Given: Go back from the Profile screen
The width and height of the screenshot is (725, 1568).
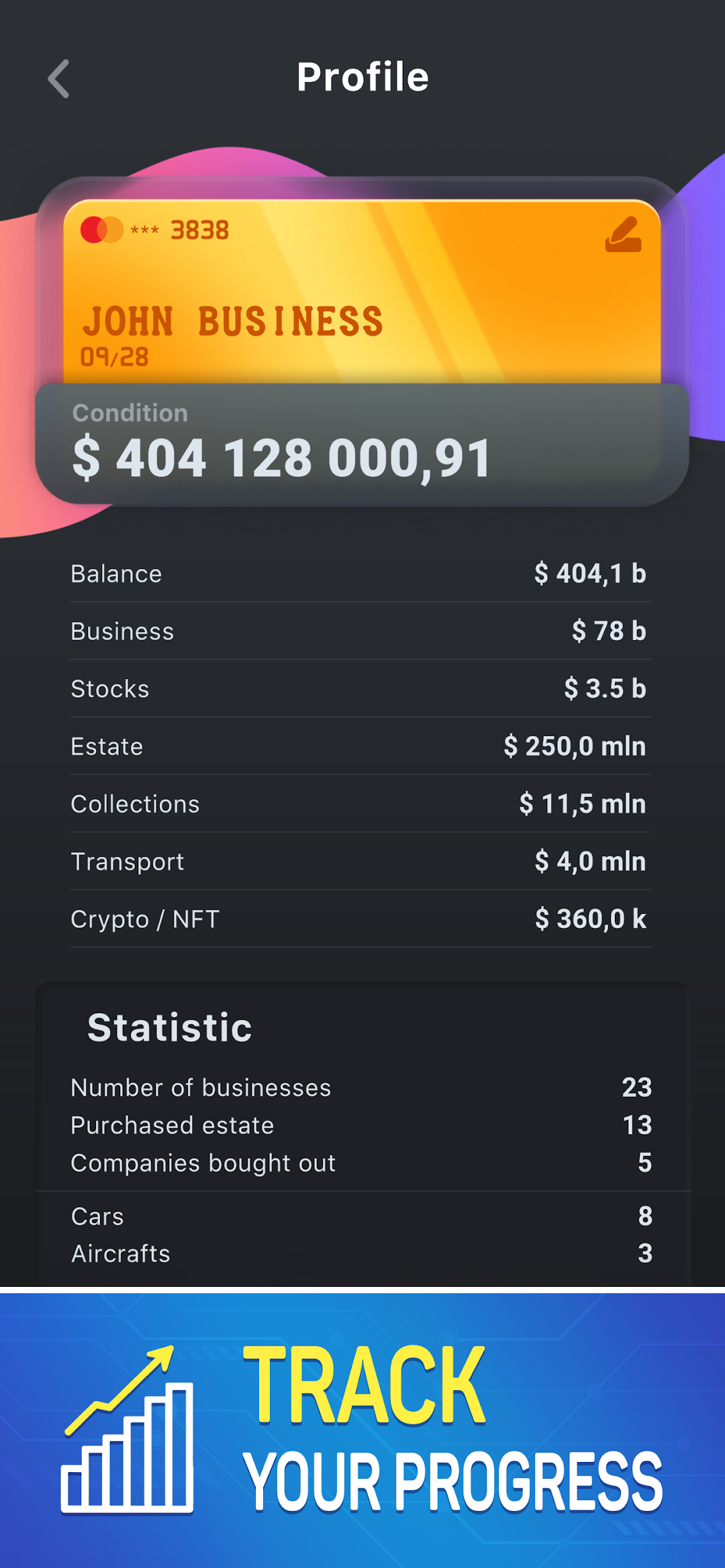Looking at the screenshot, I should (x=59, y=79).
